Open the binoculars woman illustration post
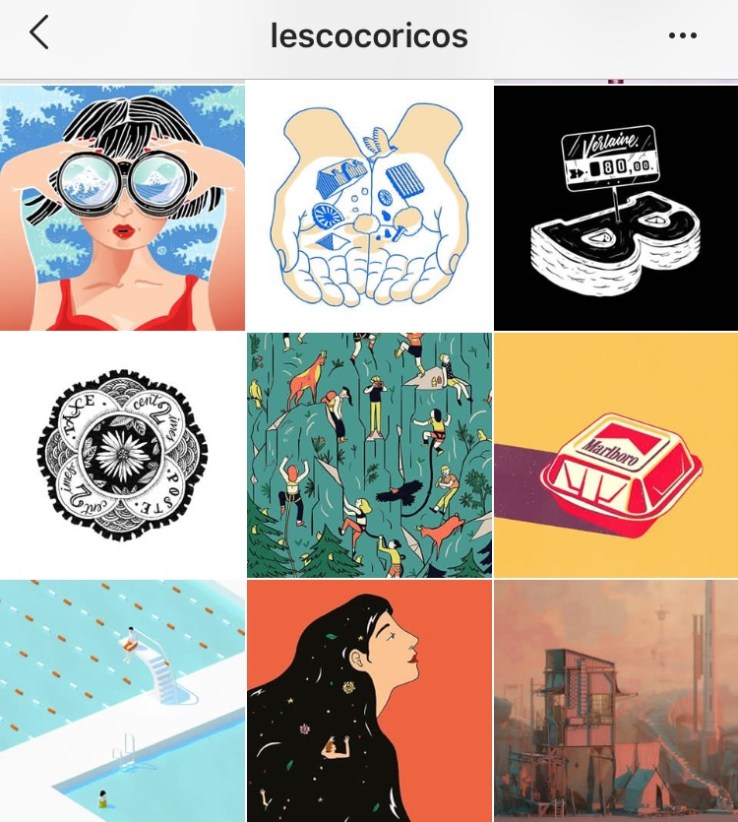The width and height of the screenshot is (738, 822). coord(122,207)
